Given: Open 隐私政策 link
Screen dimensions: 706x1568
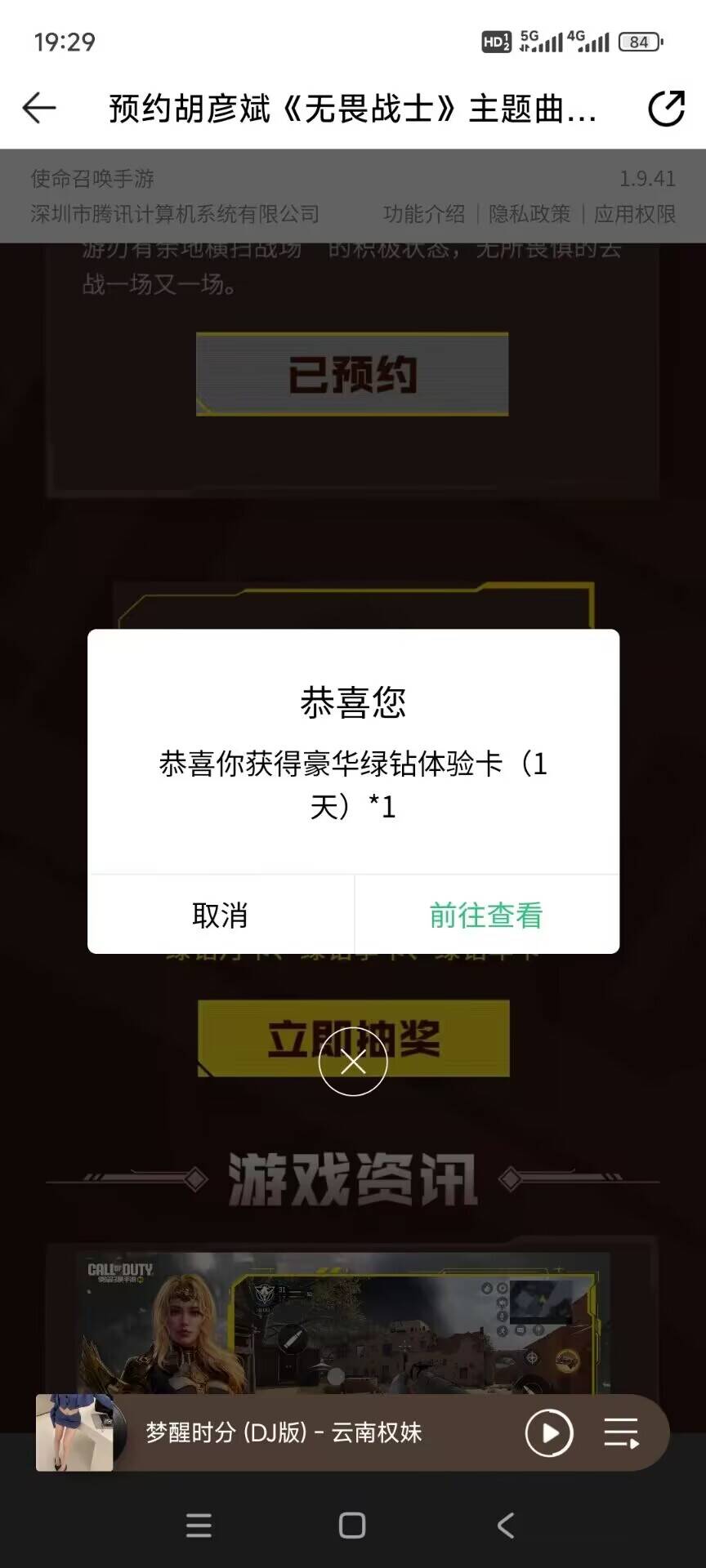Looking at the screenshot, I should 529,214.
